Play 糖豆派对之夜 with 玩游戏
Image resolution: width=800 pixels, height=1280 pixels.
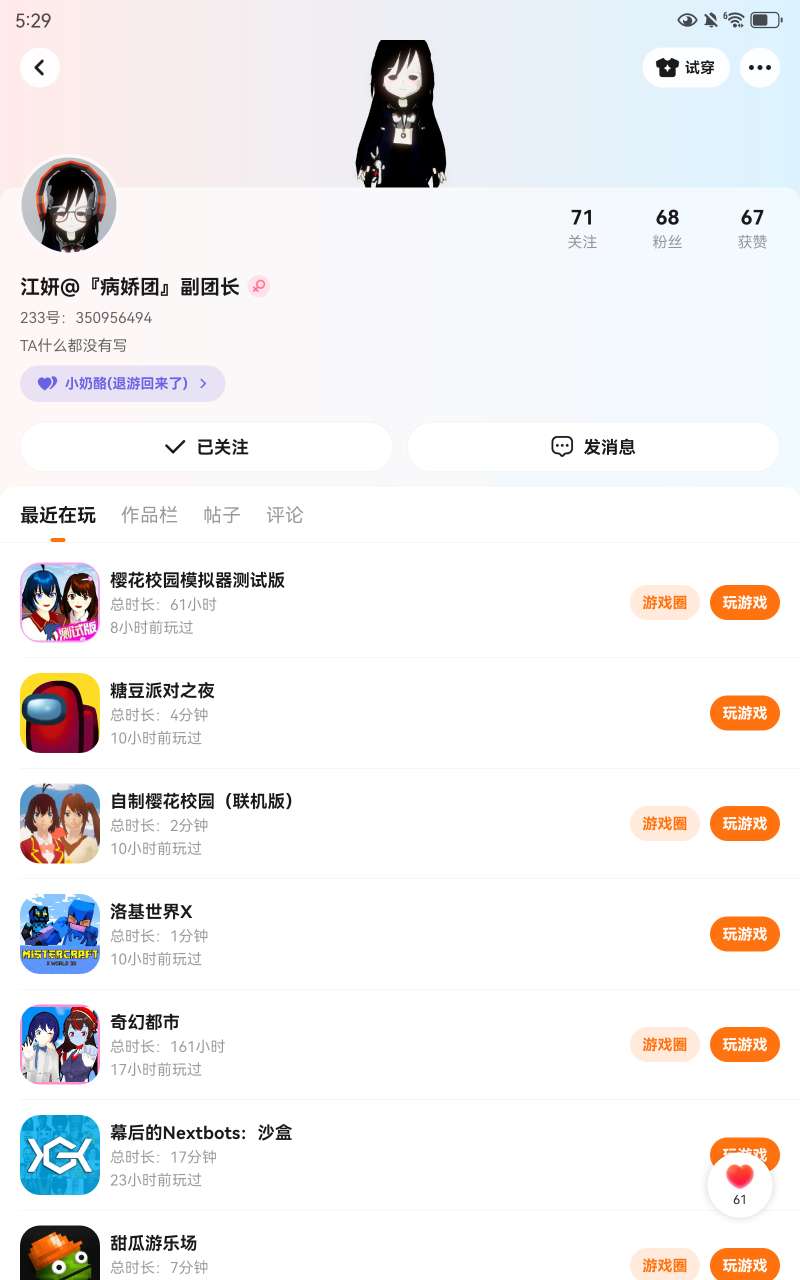coord(745,713)
